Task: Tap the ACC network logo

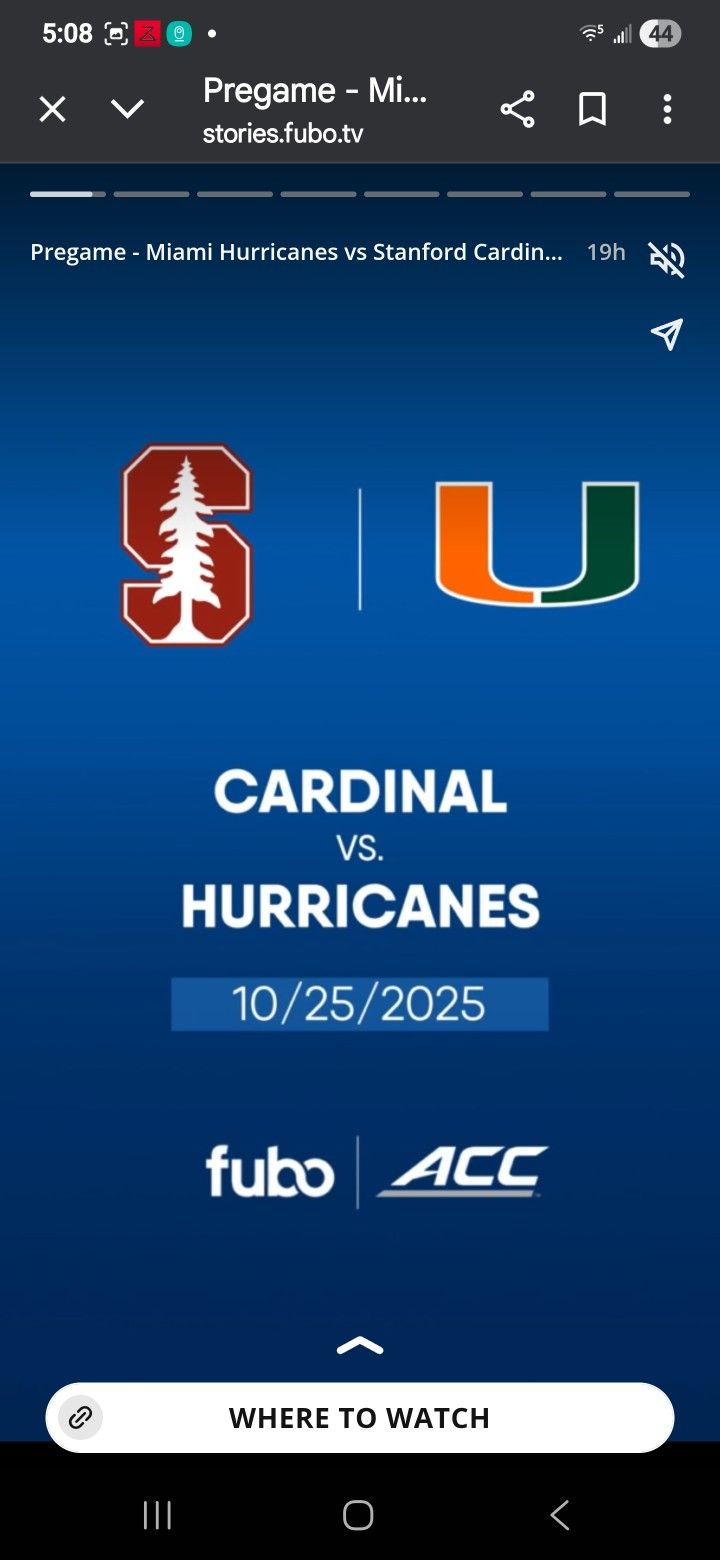Action: 463,1168
